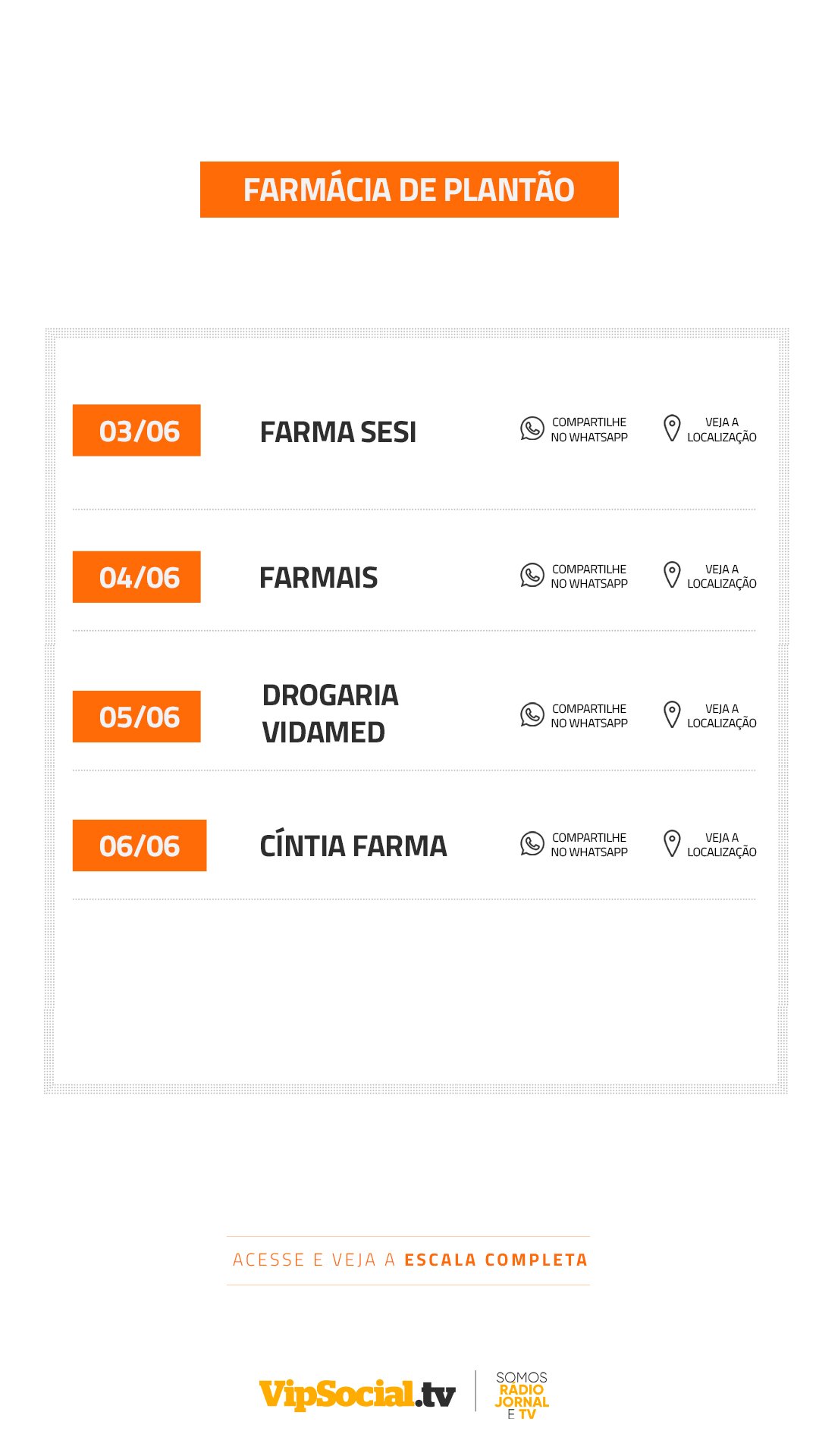The width and height of the screenshot is (819, 1456).
Task: Share Farmais on WhatsApp
Action: point(574,576)
